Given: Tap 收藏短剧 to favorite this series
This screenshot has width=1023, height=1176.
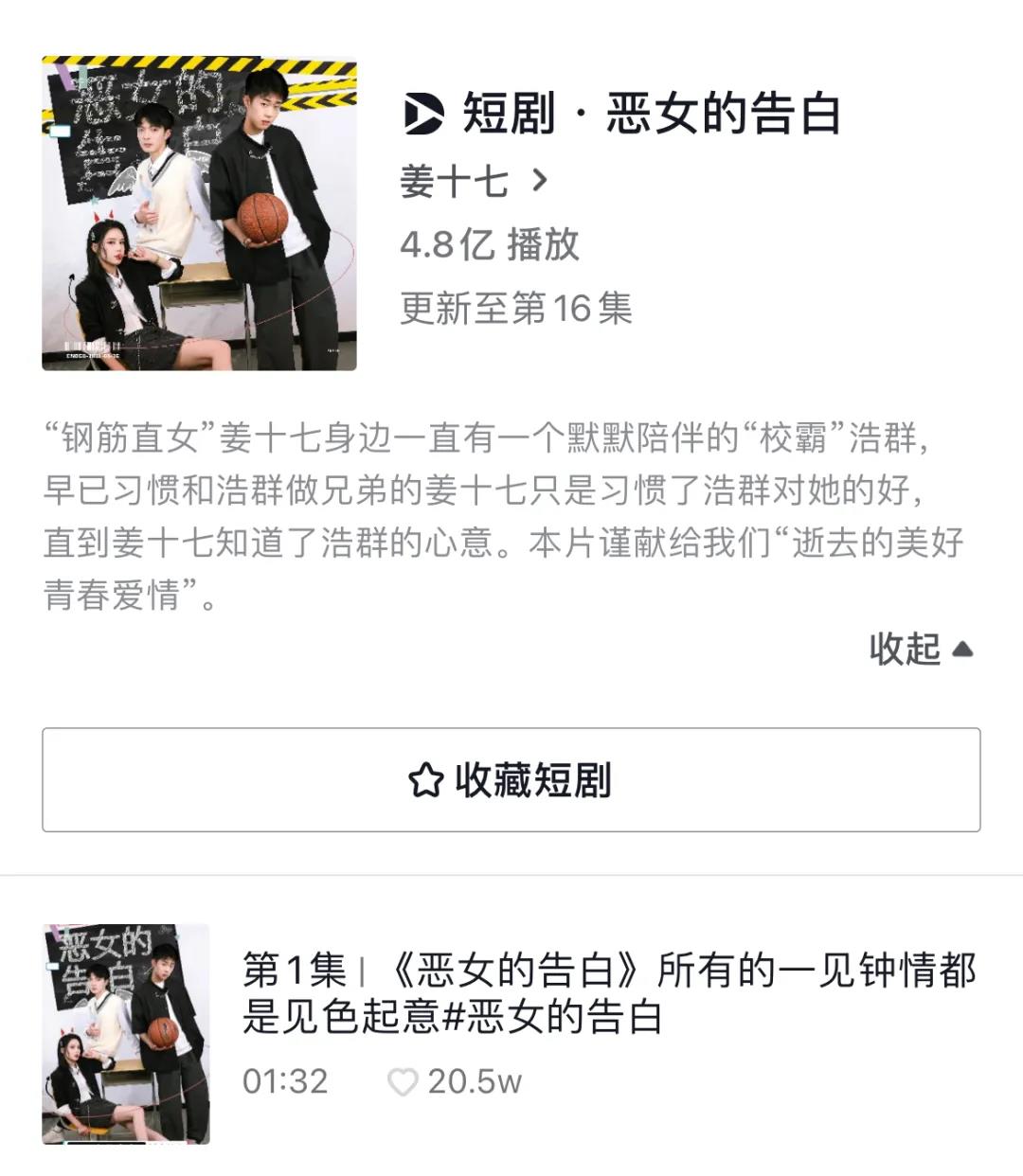Looking at the screenshot, I should pyautogui.click(x=511, y=780).
